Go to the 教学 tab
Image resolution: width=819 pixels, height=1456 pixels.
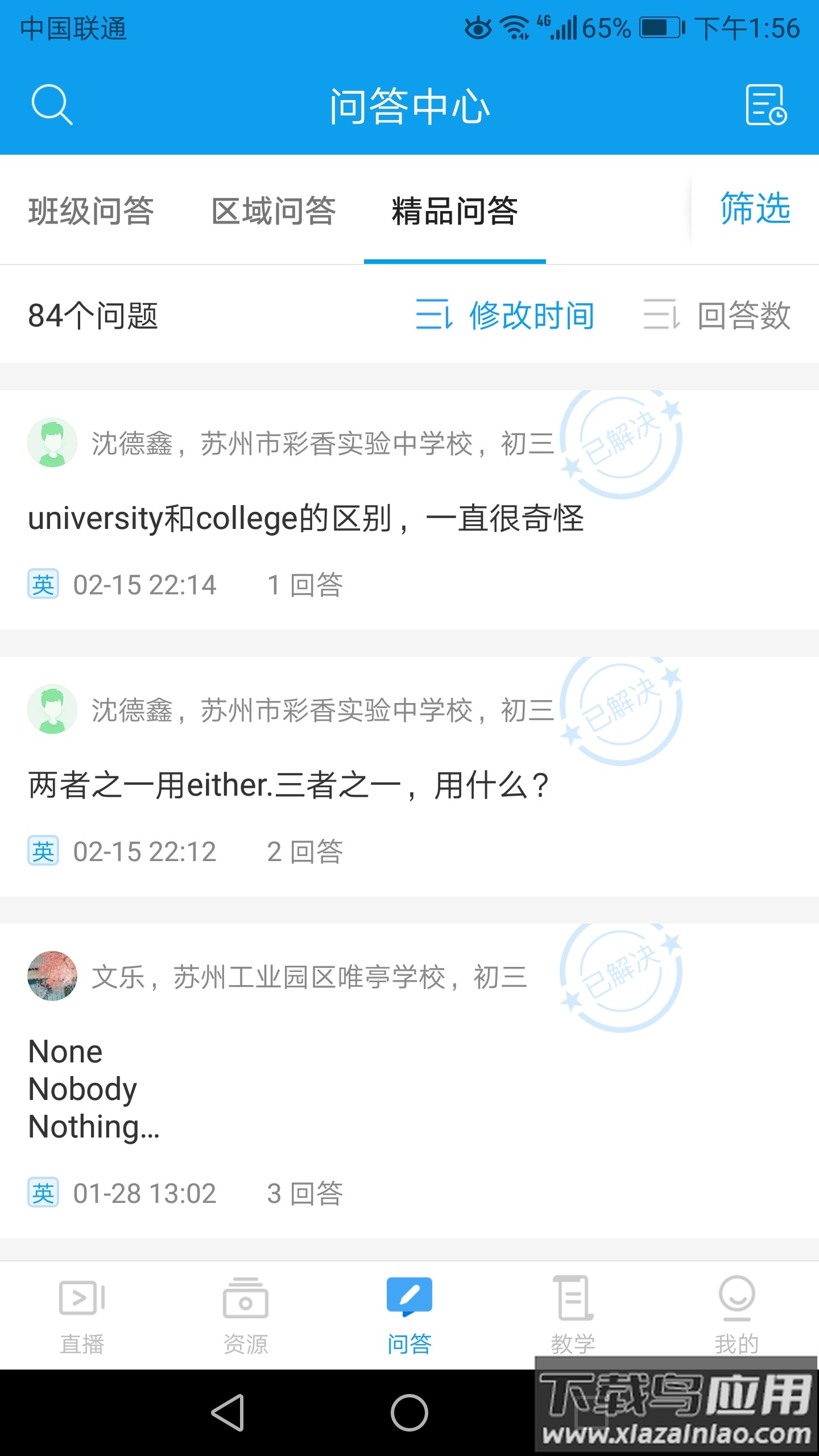573,1315
